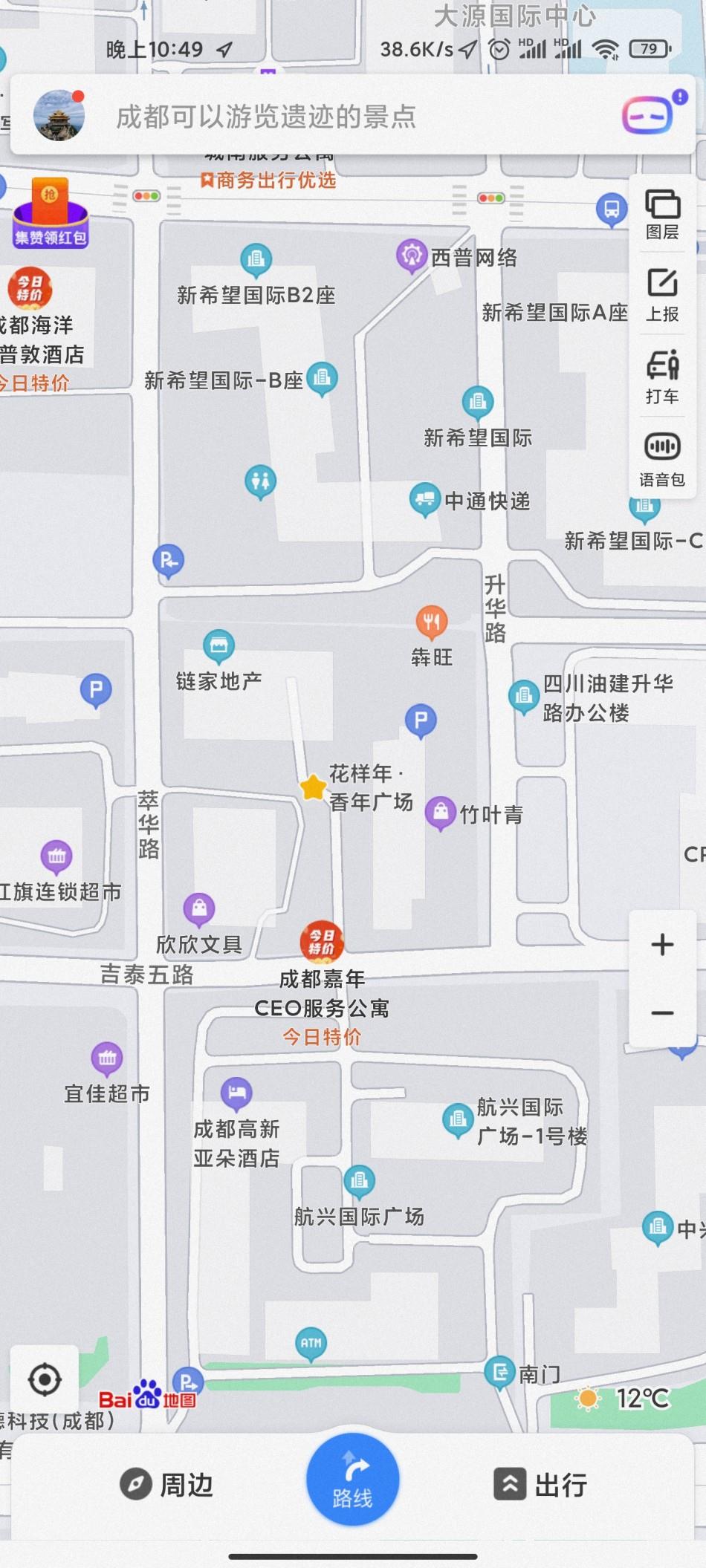
Task: Tap the blue 路线 route button
Action: [x=352, y=1480]
